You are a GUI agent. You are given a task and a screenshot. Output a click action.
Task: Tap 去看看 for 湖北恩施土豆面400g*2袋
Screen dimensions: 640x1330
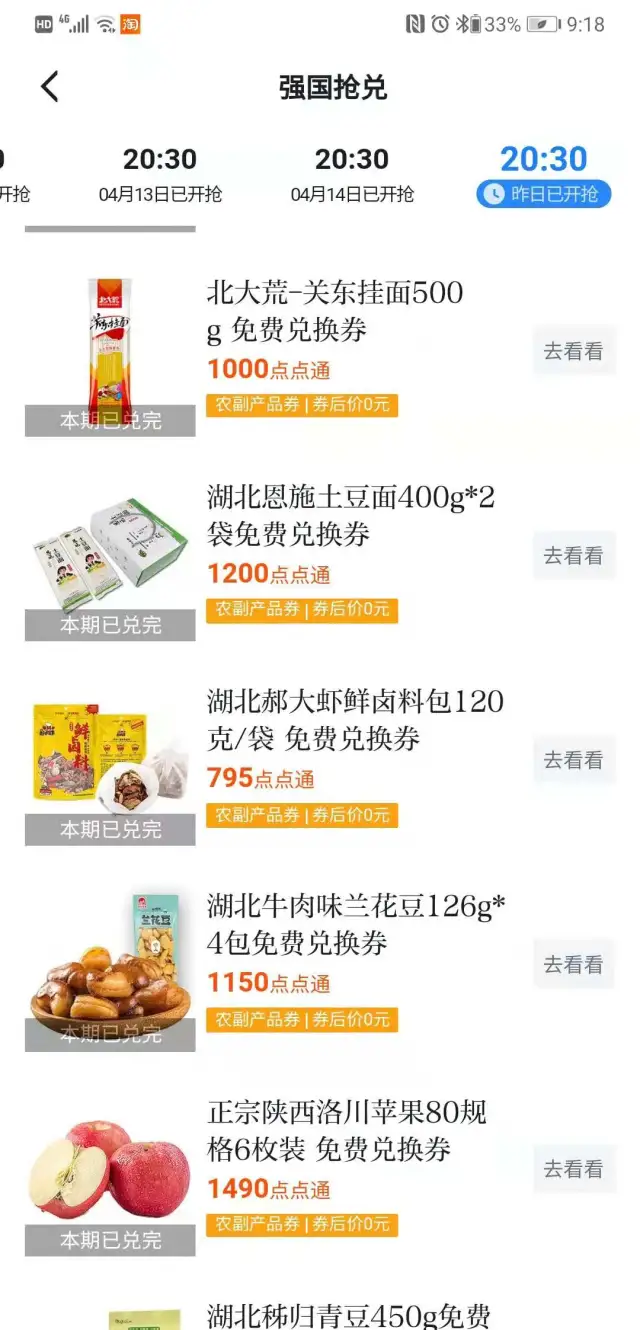[573, 555]
